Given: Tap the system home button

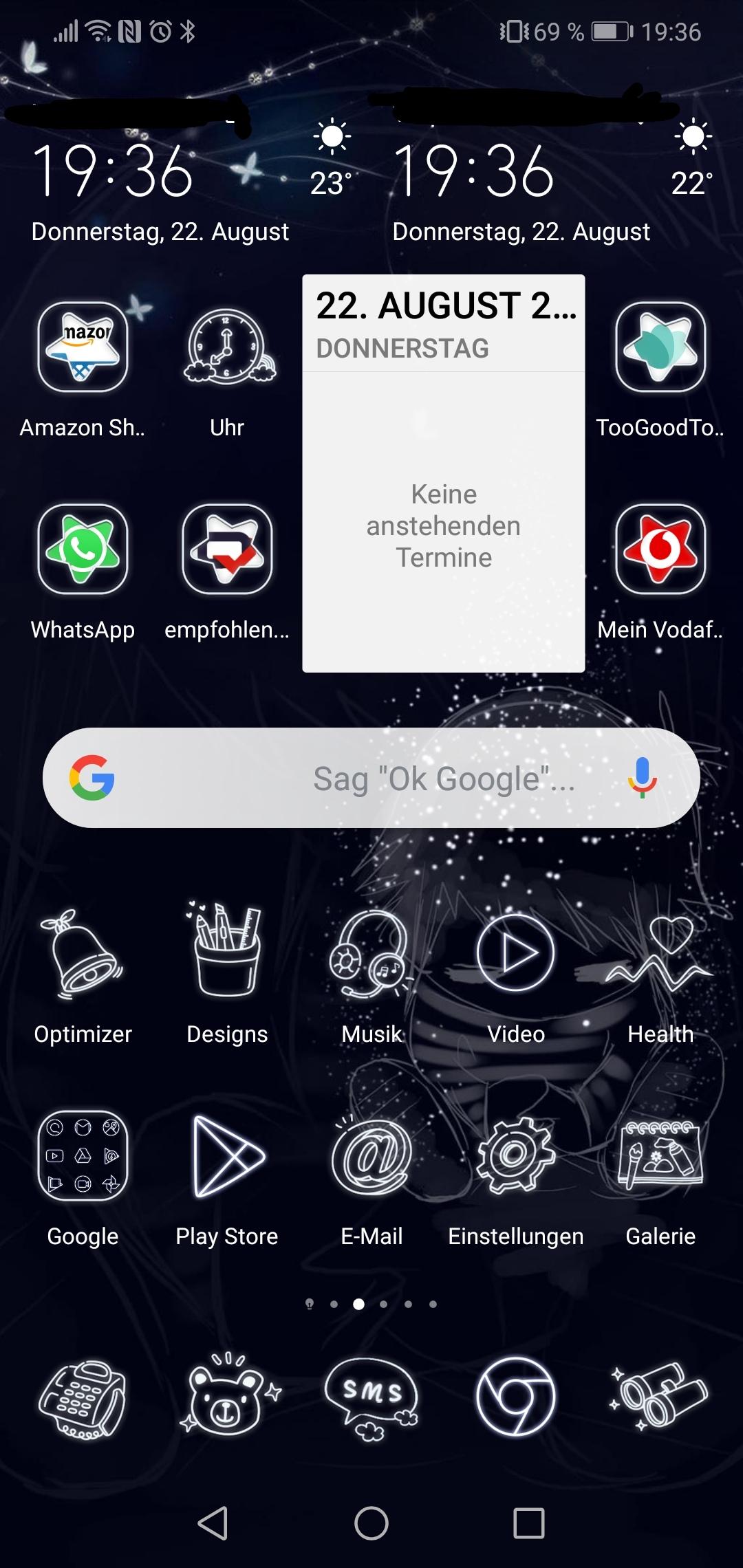Looking at the screenshot, I should click(x=371, y=1523).
